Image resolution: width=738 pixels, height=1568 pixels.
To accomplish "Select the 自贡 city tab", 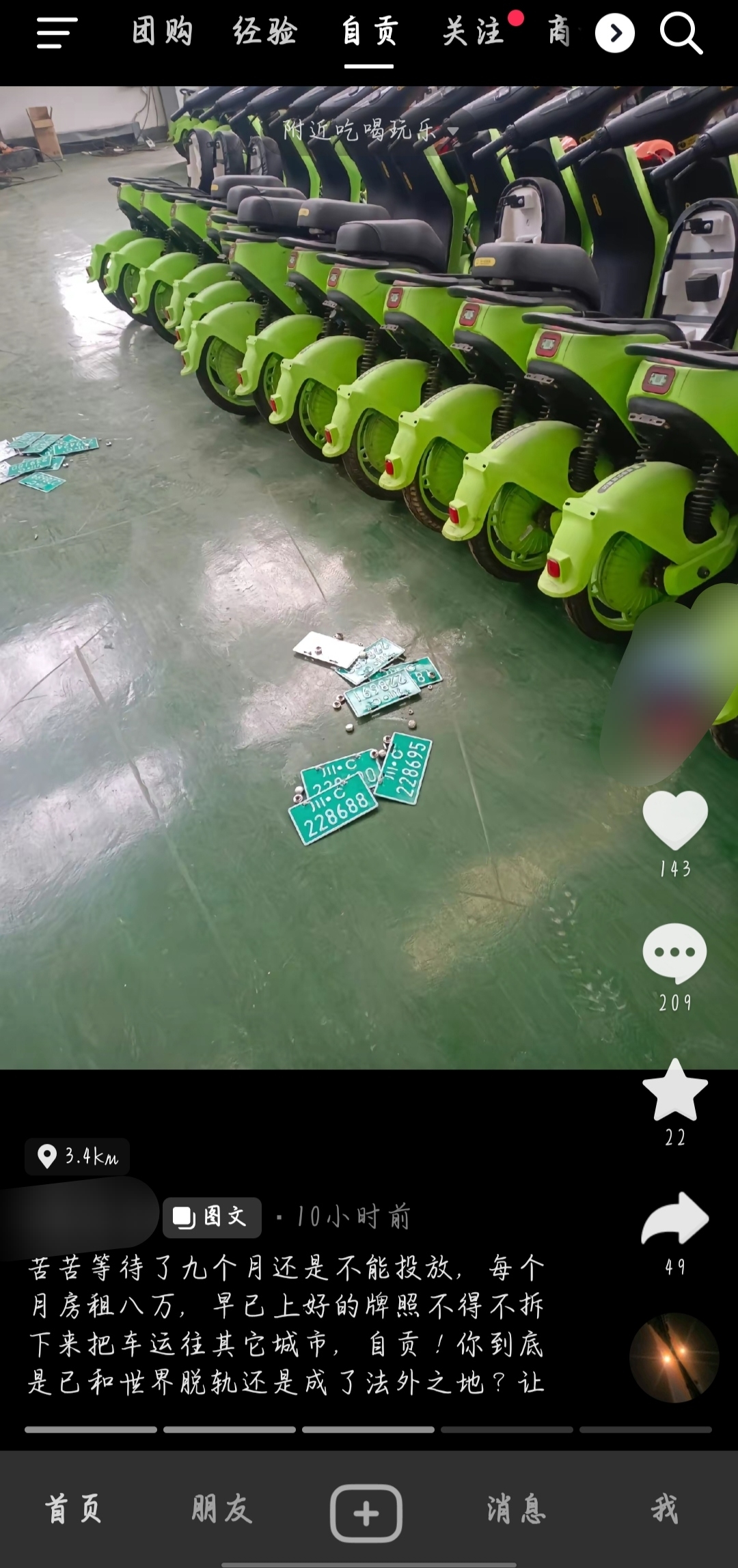I will click(369, 32).
